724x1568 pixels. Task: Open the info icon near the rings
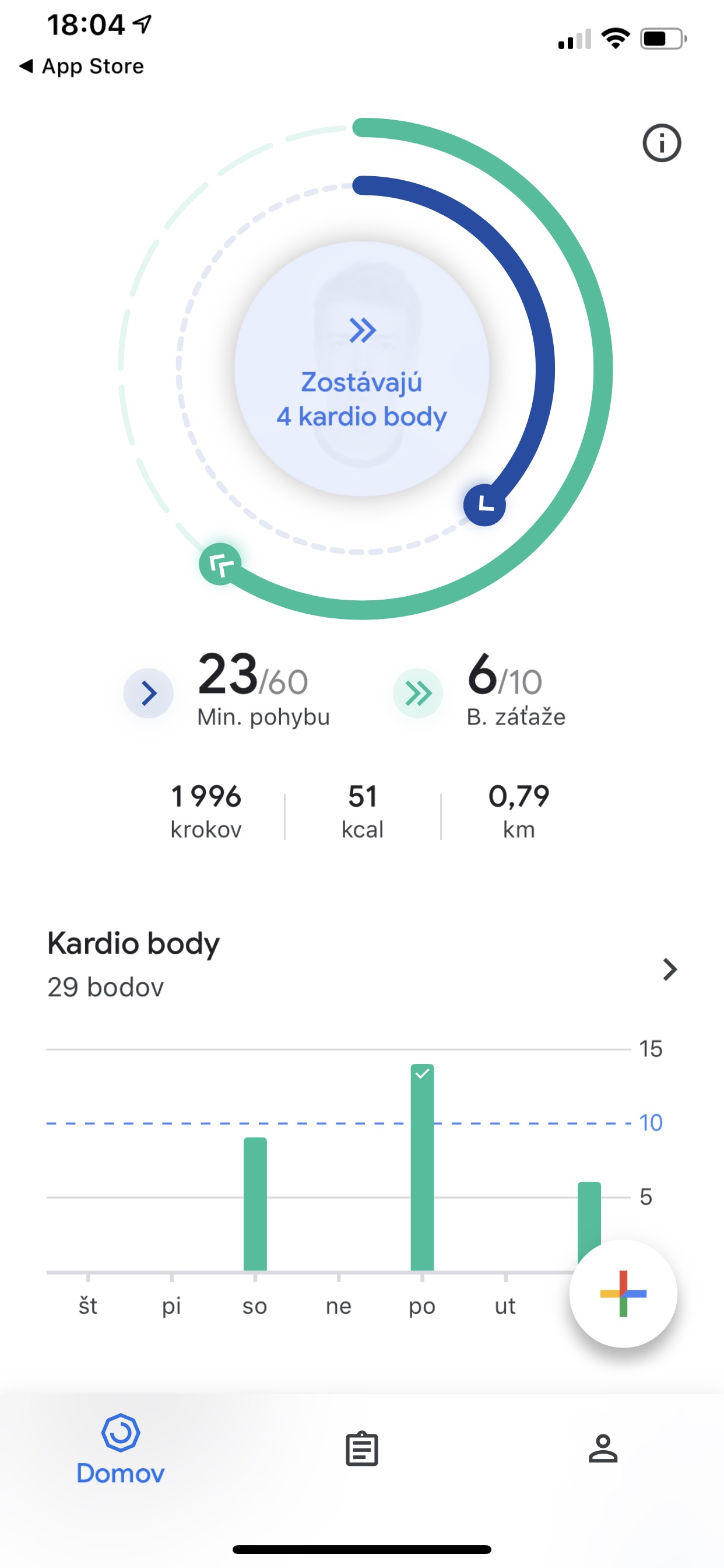[661, 143]
